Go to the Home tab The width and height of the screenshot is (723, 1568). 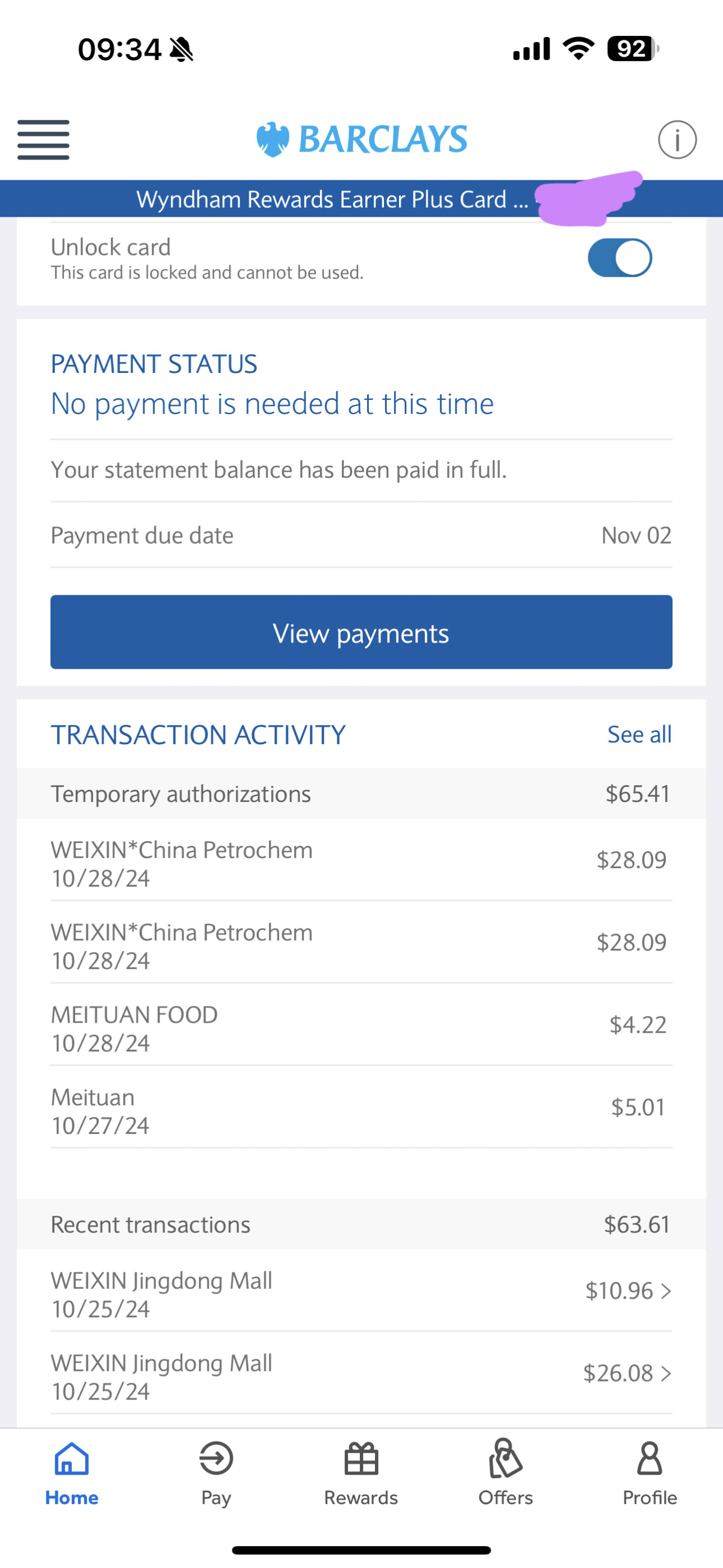[x=72, y=1473]
